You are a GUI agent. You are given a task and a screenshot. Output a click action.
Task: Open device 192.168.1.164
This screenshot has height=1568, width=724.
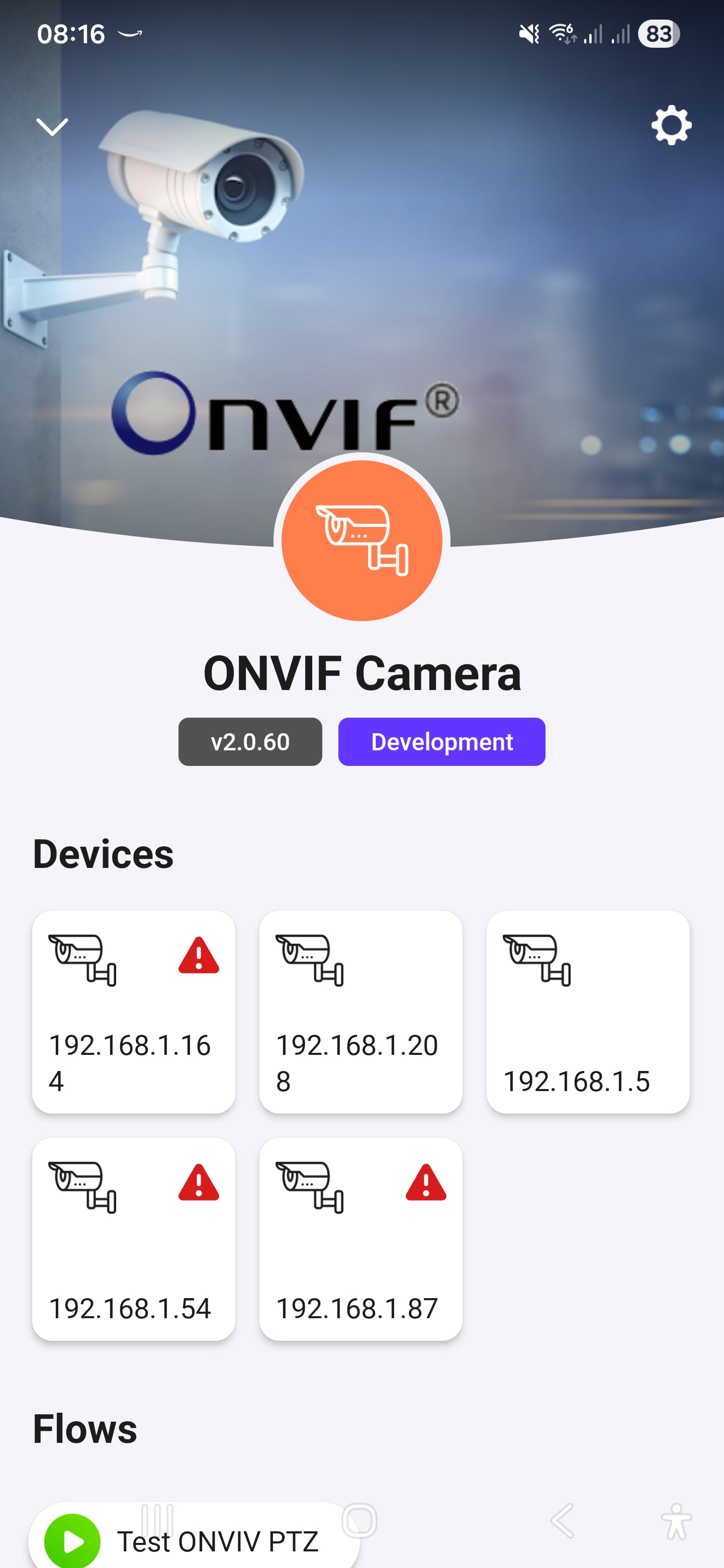(133, 1012)
